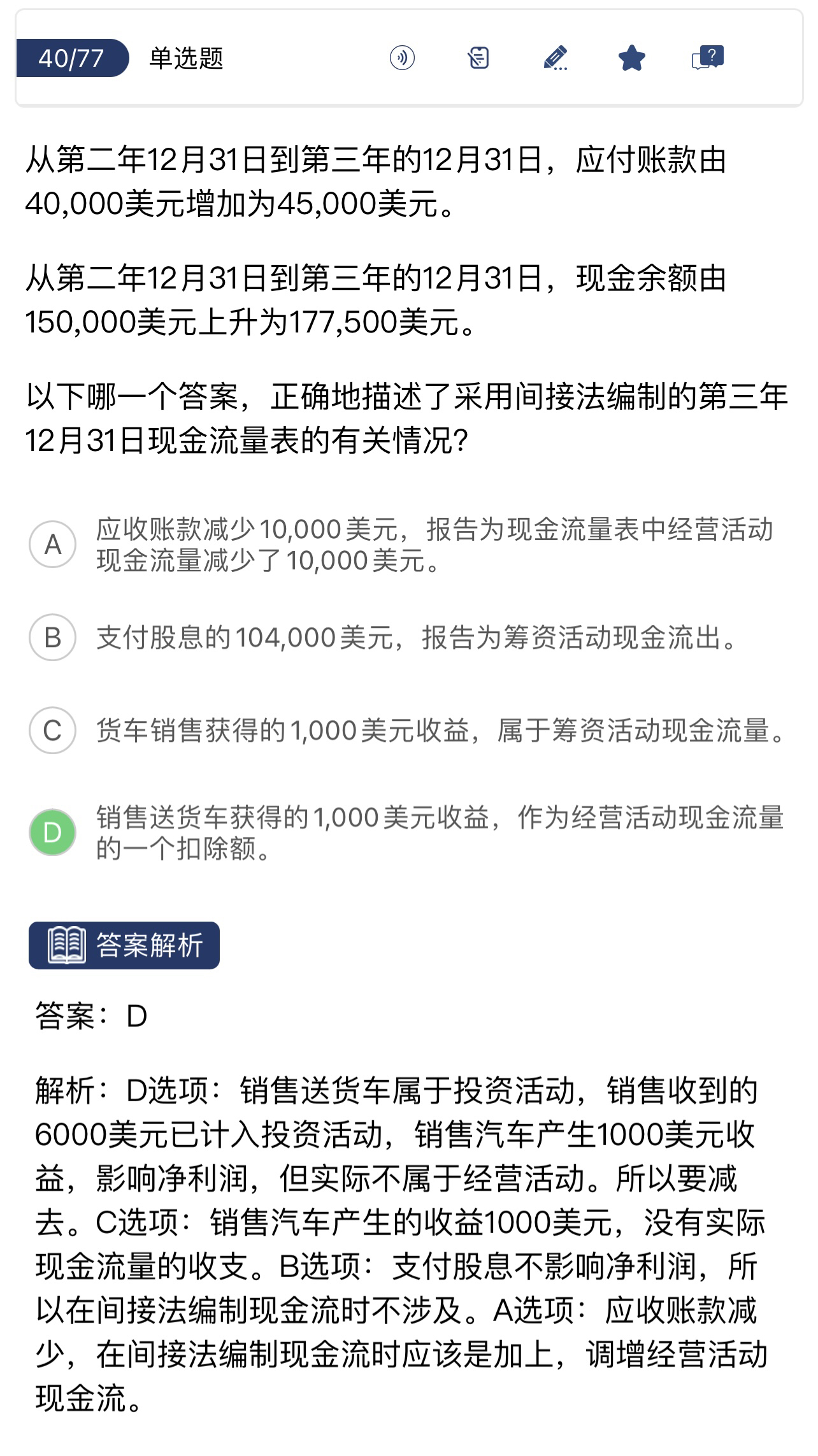
Task: Select the highlighted option D
Action: [53, 832]
